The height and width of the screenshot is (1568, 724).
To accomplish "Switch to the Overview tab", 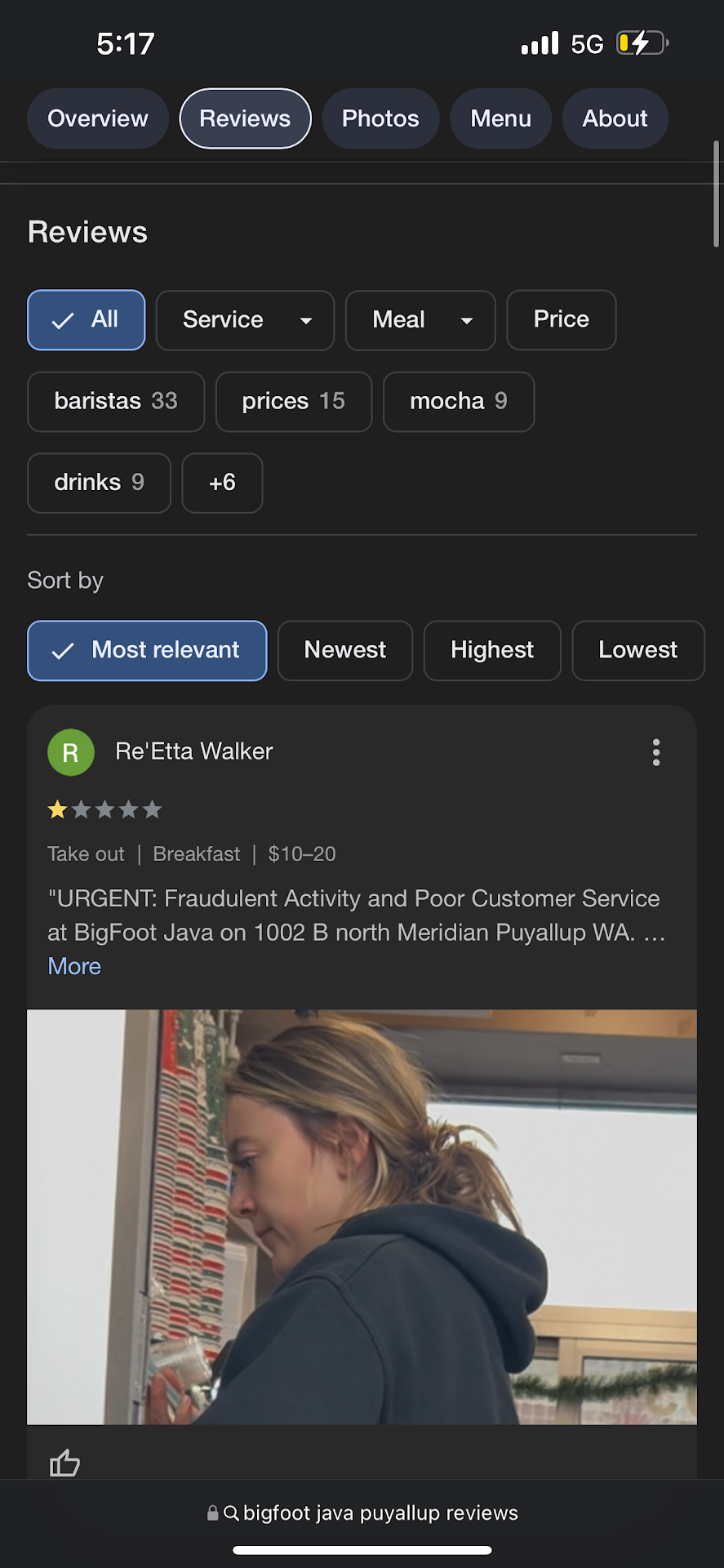I will tap(98, 118).
